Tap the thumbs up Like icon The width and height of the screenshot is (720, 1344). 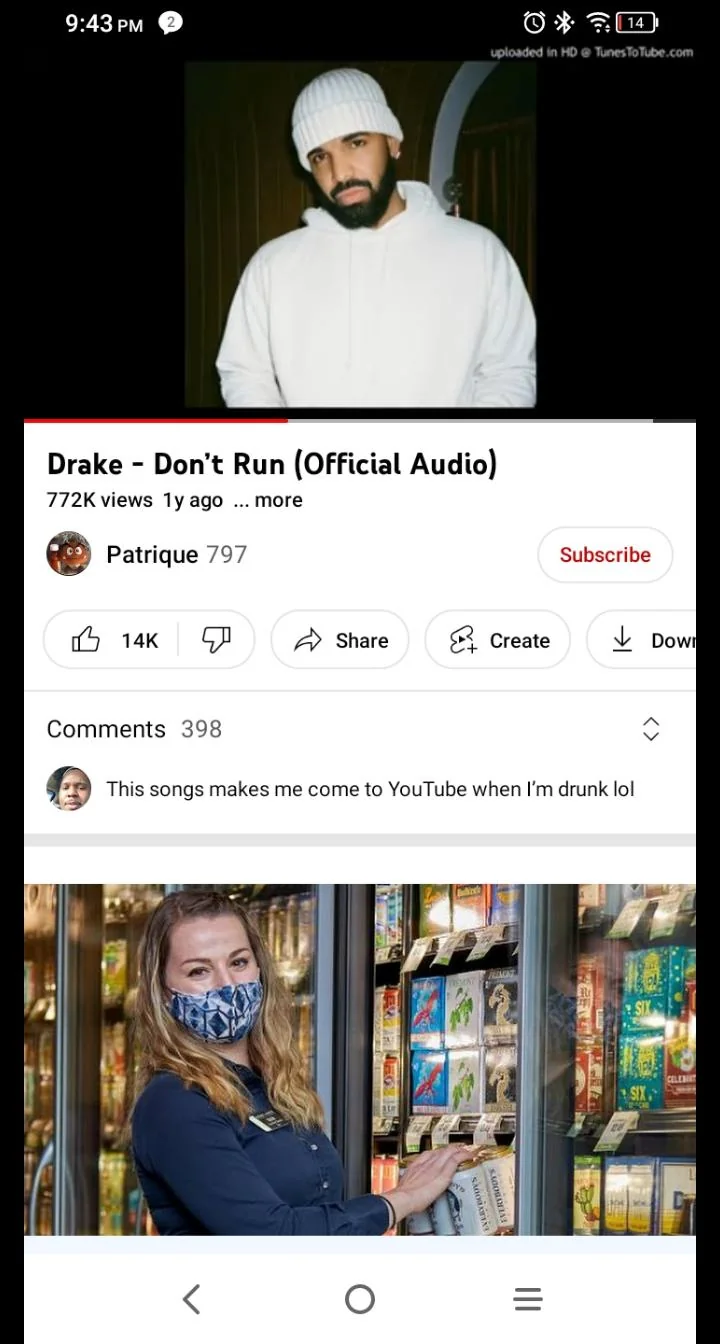coord(87,640)
